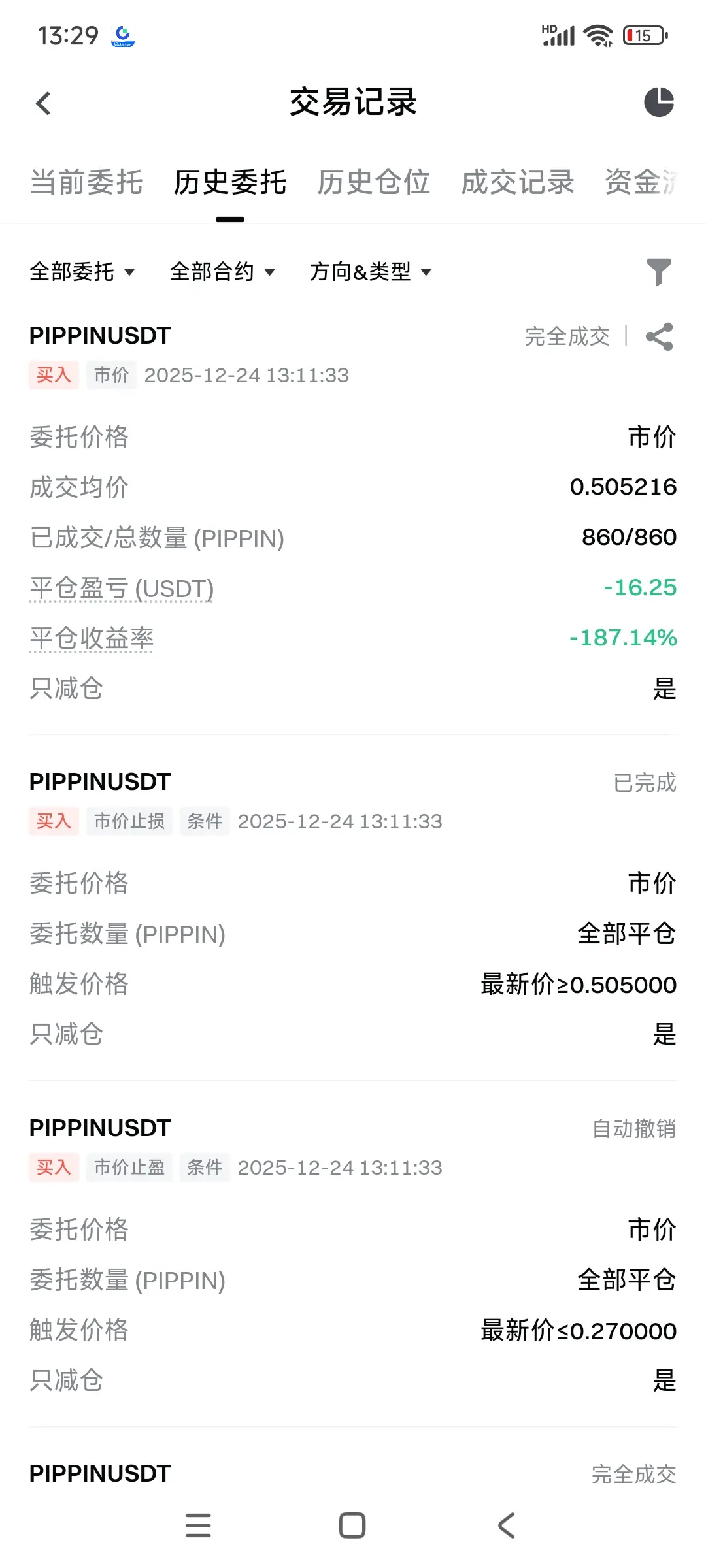Expand the 全部合约 dropdown
The image size is (706, 1568).
pyautogui.click(x=222, y=272)
